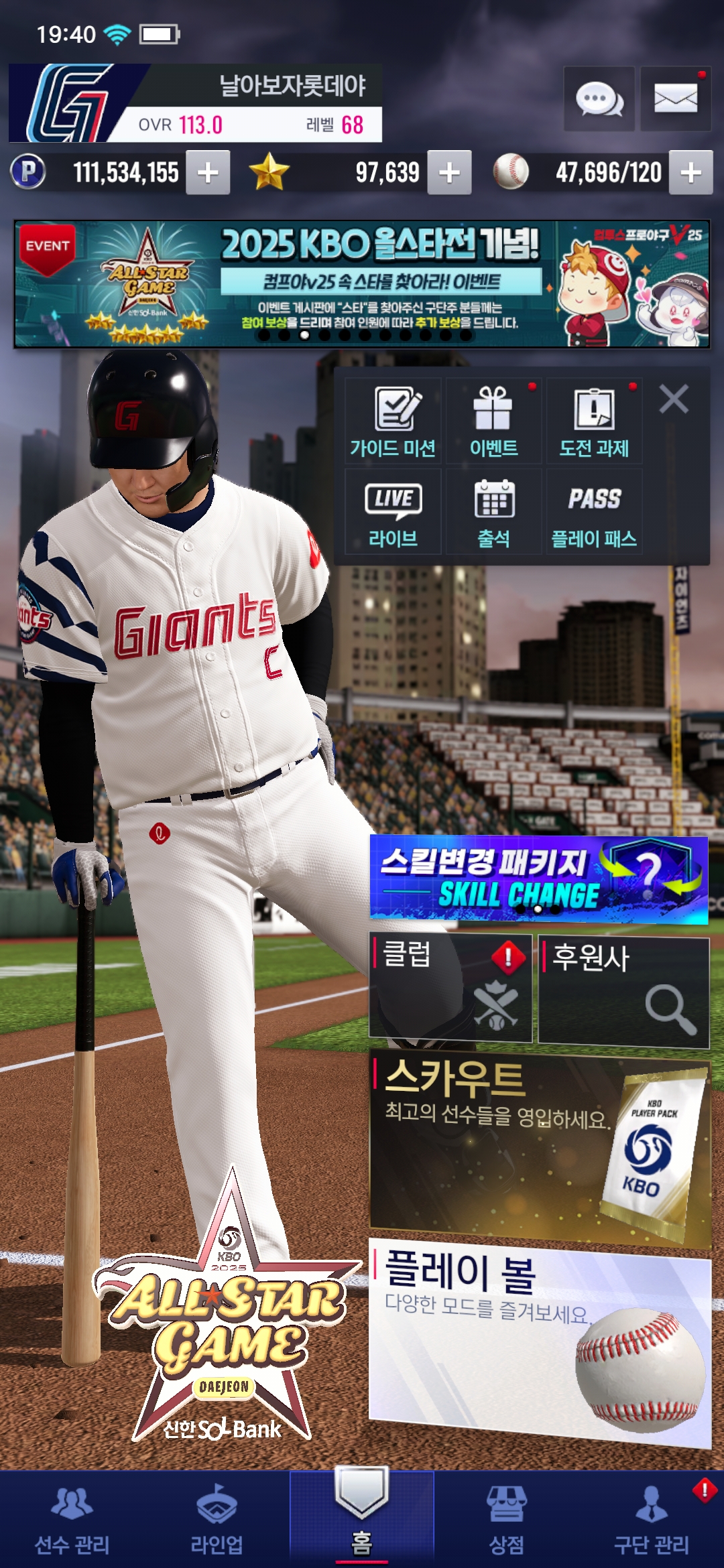Add more P points with plus button
The height and width of the screenshot is (1568, 724).
coord(208,173)
